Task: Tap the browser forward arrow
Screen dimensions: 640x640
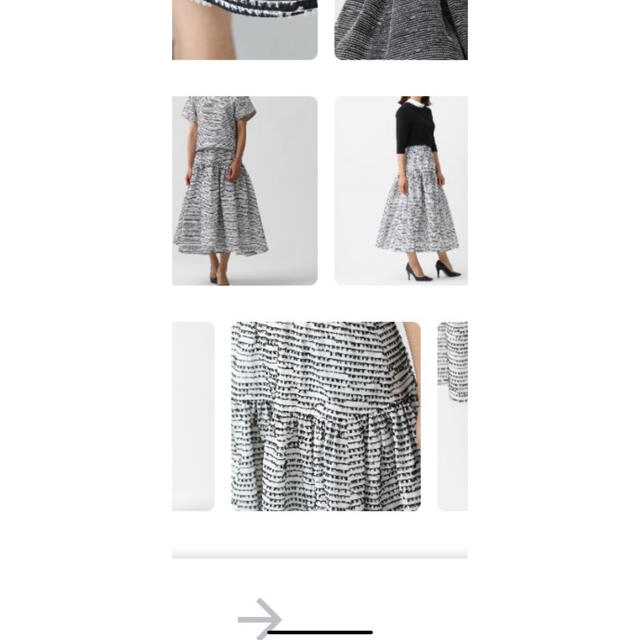Action: click(259, 618)
